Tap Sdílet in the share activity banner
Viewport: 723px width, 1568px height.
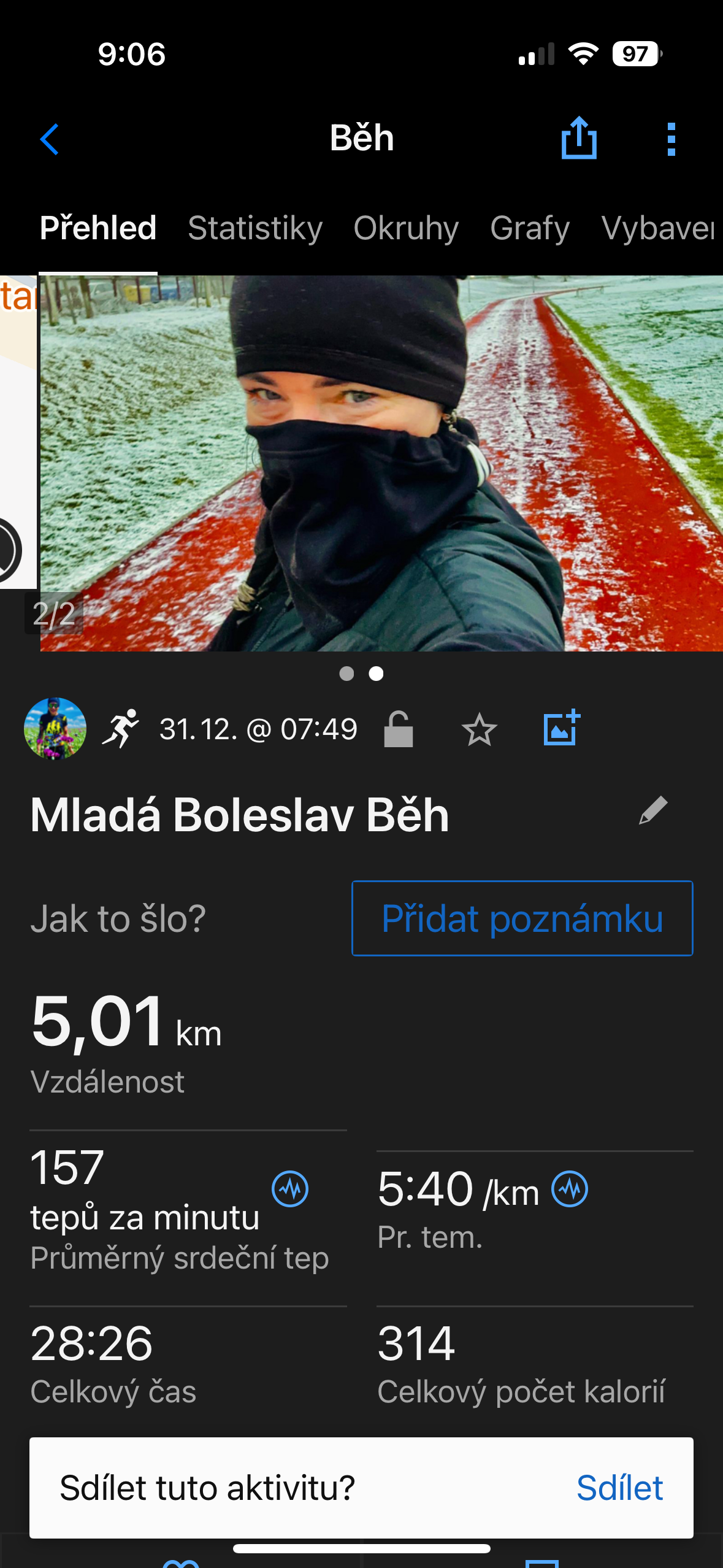[x=619, y=1488]
